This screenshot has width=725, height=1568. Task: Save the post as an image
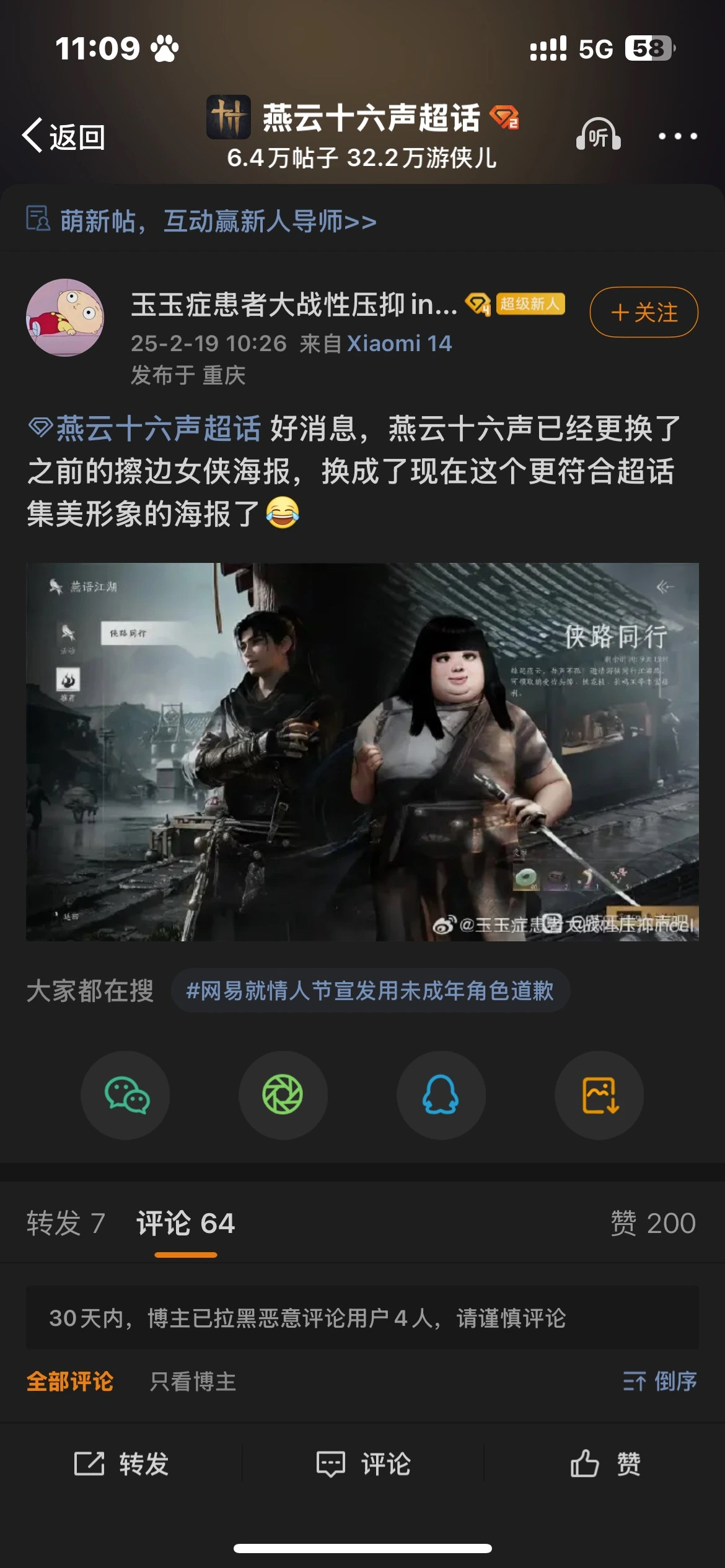tap(599, 1095)
